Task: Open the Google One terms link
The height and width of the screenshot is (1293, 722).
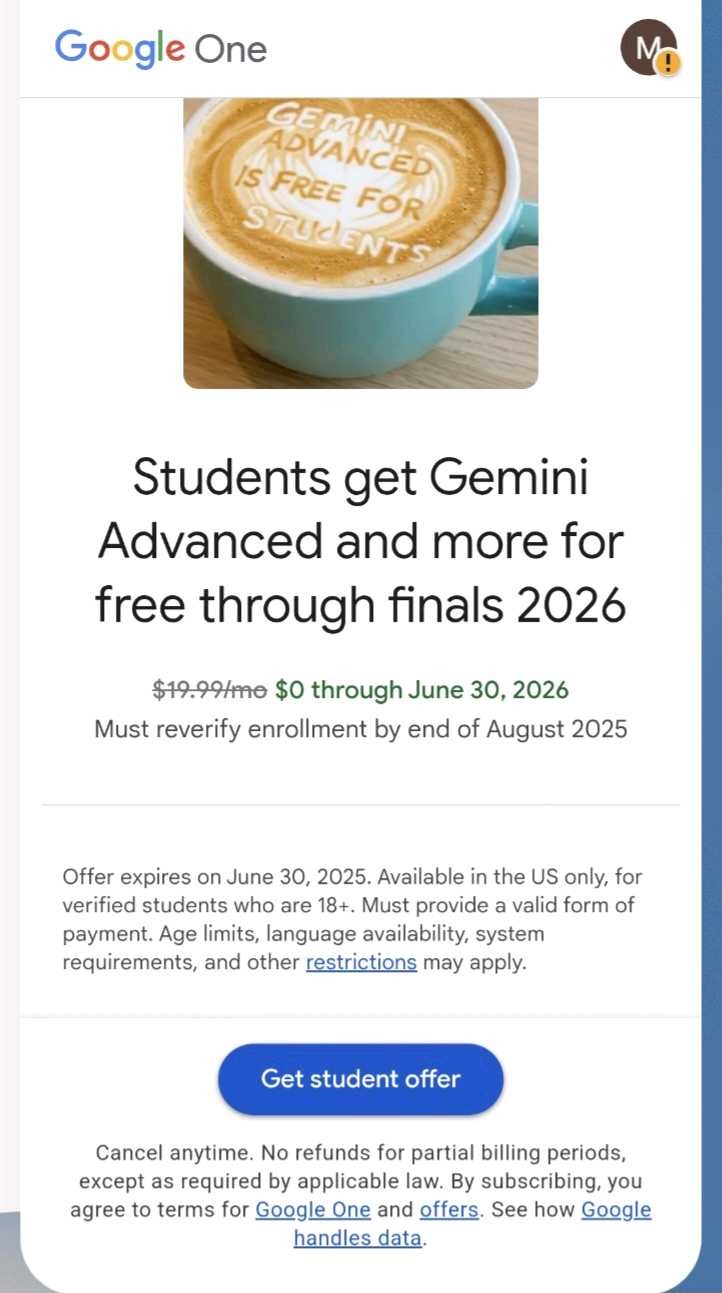Action: 313,1210
